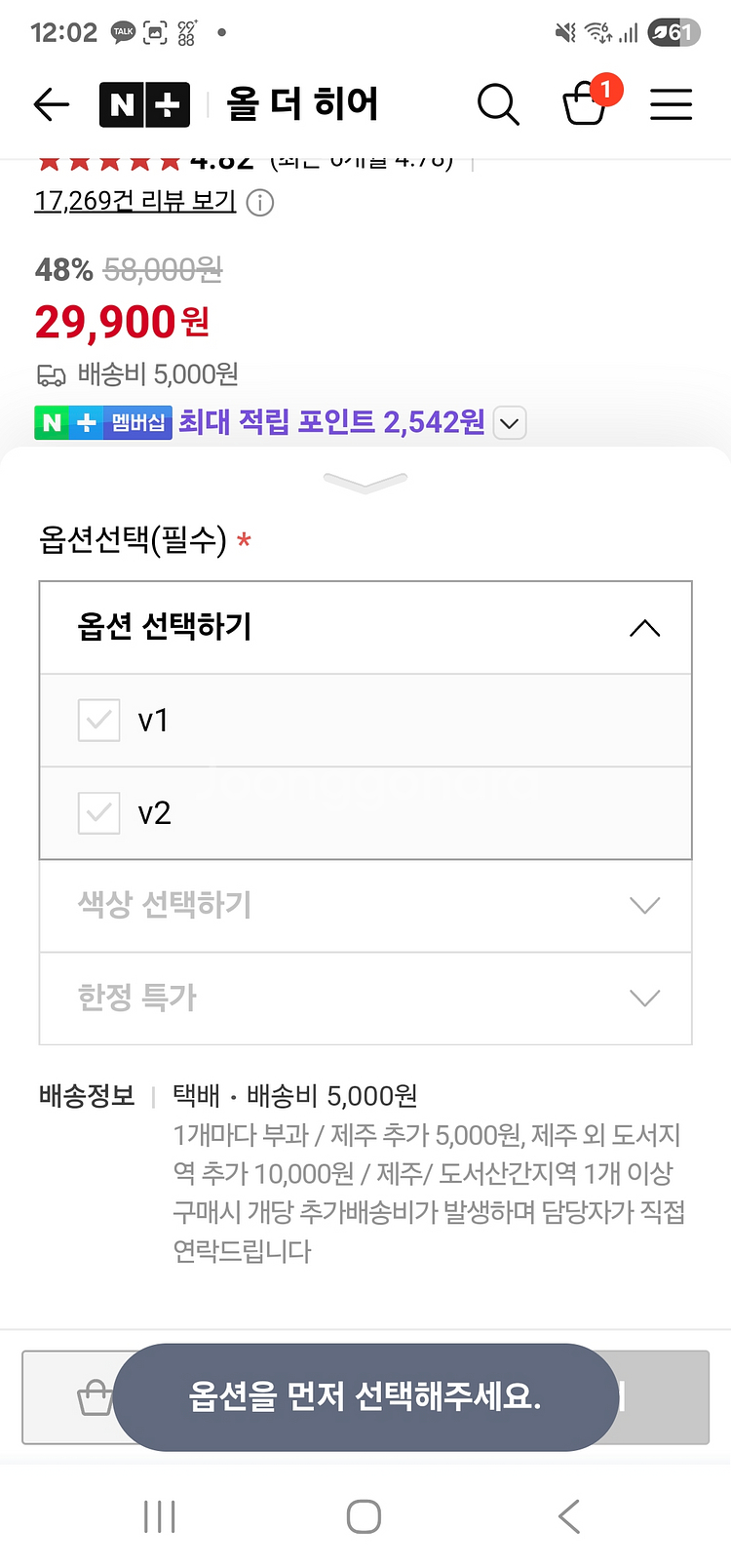This screenshot has width=731, height=1568.
Task: Open the search magnifier
Action: coord(498,104)
